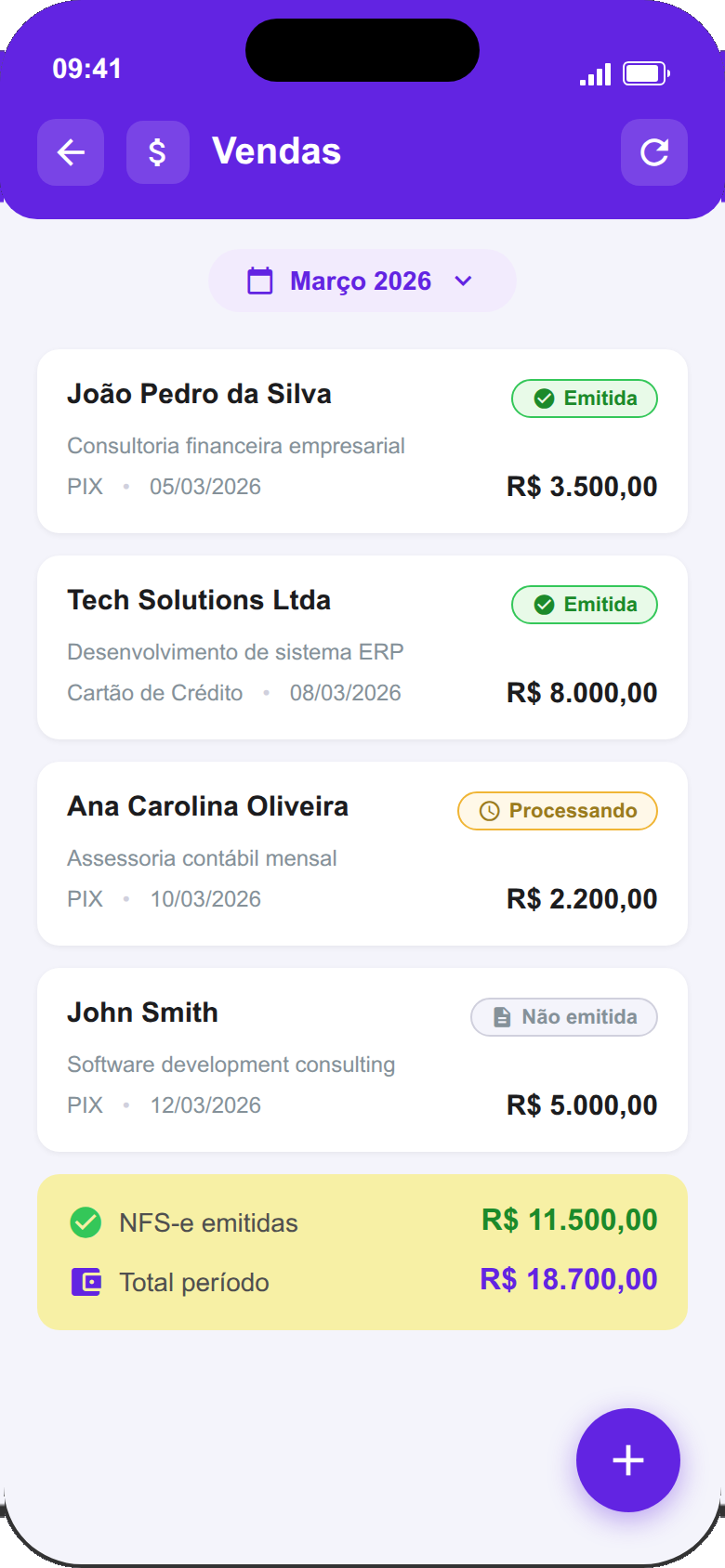Tap the refresh icon to reload sales
Image resolution: width=725 pixels, height=1568 pixels.
coord(654,152)
